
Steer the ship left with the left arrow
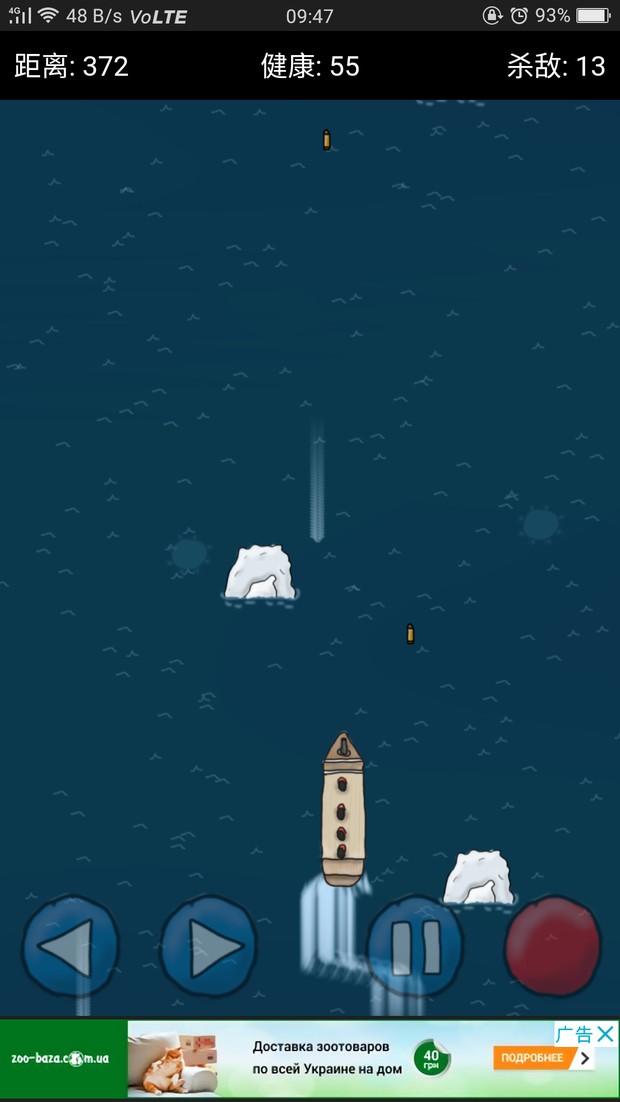pos(71,946)
